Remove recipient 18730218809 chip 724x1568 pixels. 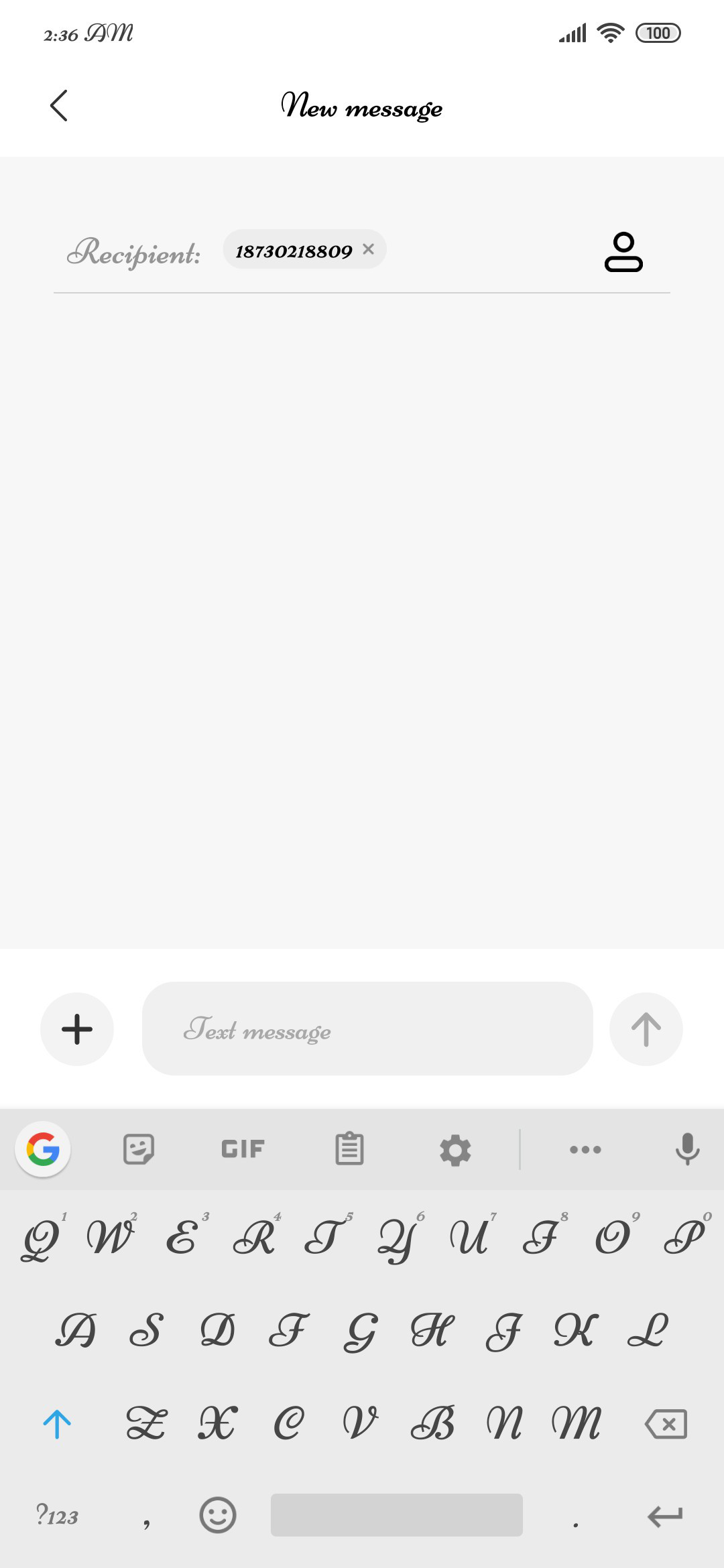coord(368,249)
